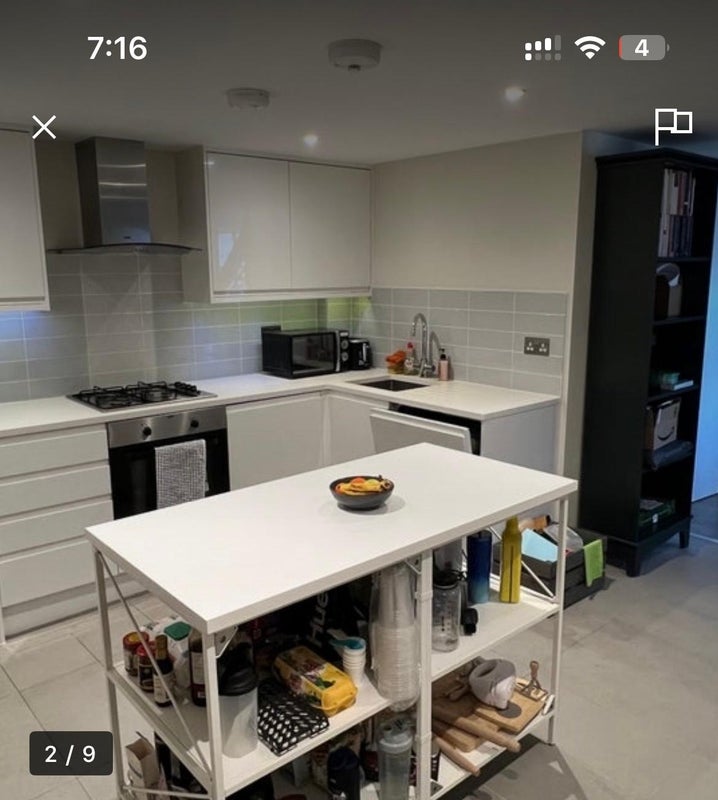
Task: Report this listing with the flag icon
Action: click(673, 126)
